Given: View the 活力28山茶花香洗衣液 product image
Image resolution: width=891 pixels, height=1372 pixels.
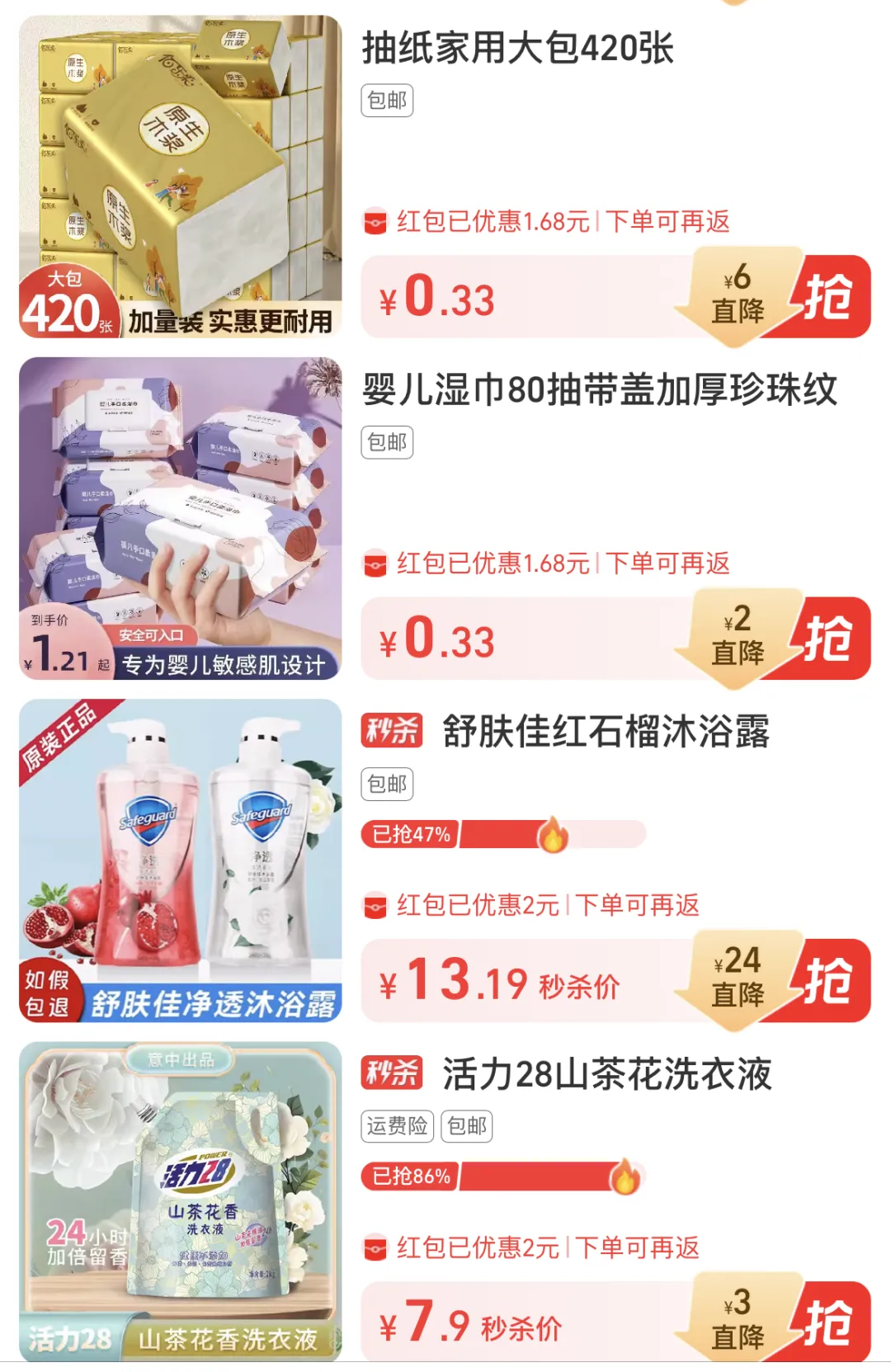Looking at the screenshot, I should pyautogui.click(x=181, y=1200).
